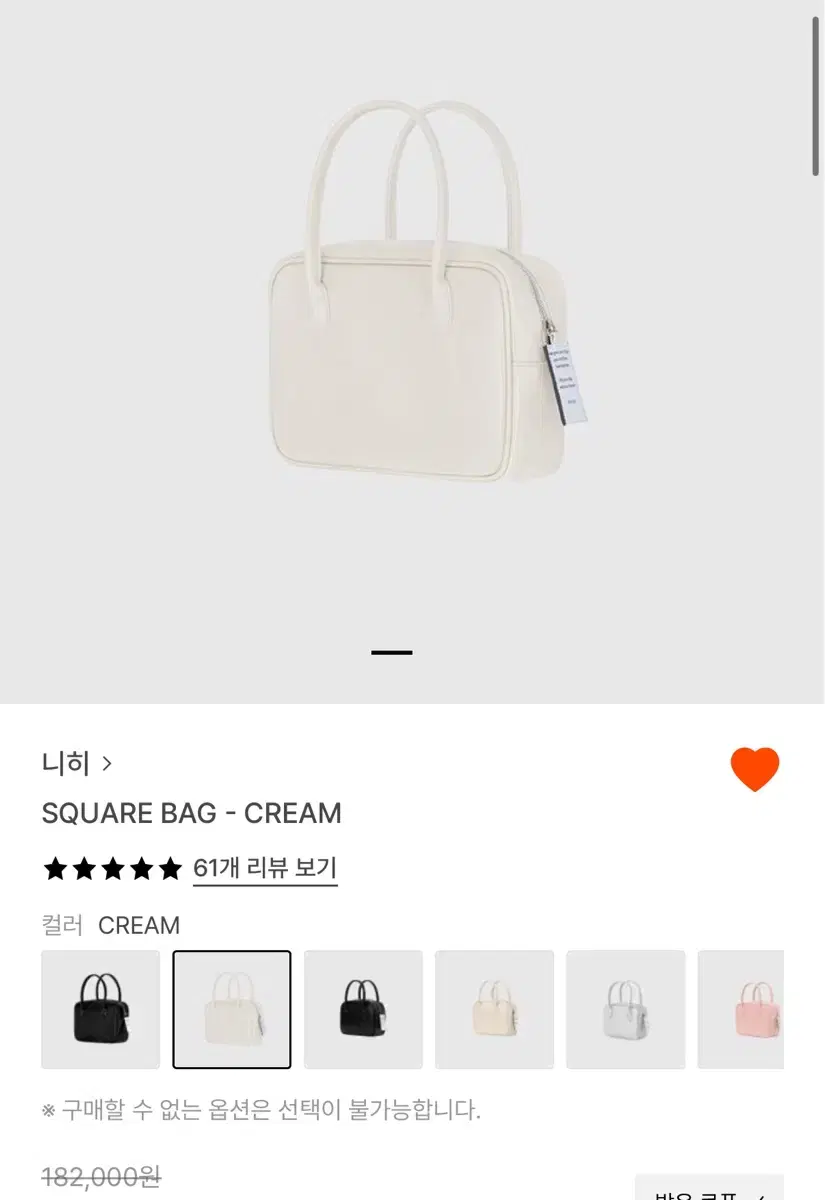
Task: Select the currently highlighted CREAM bag option
Action: (232, 1008)
